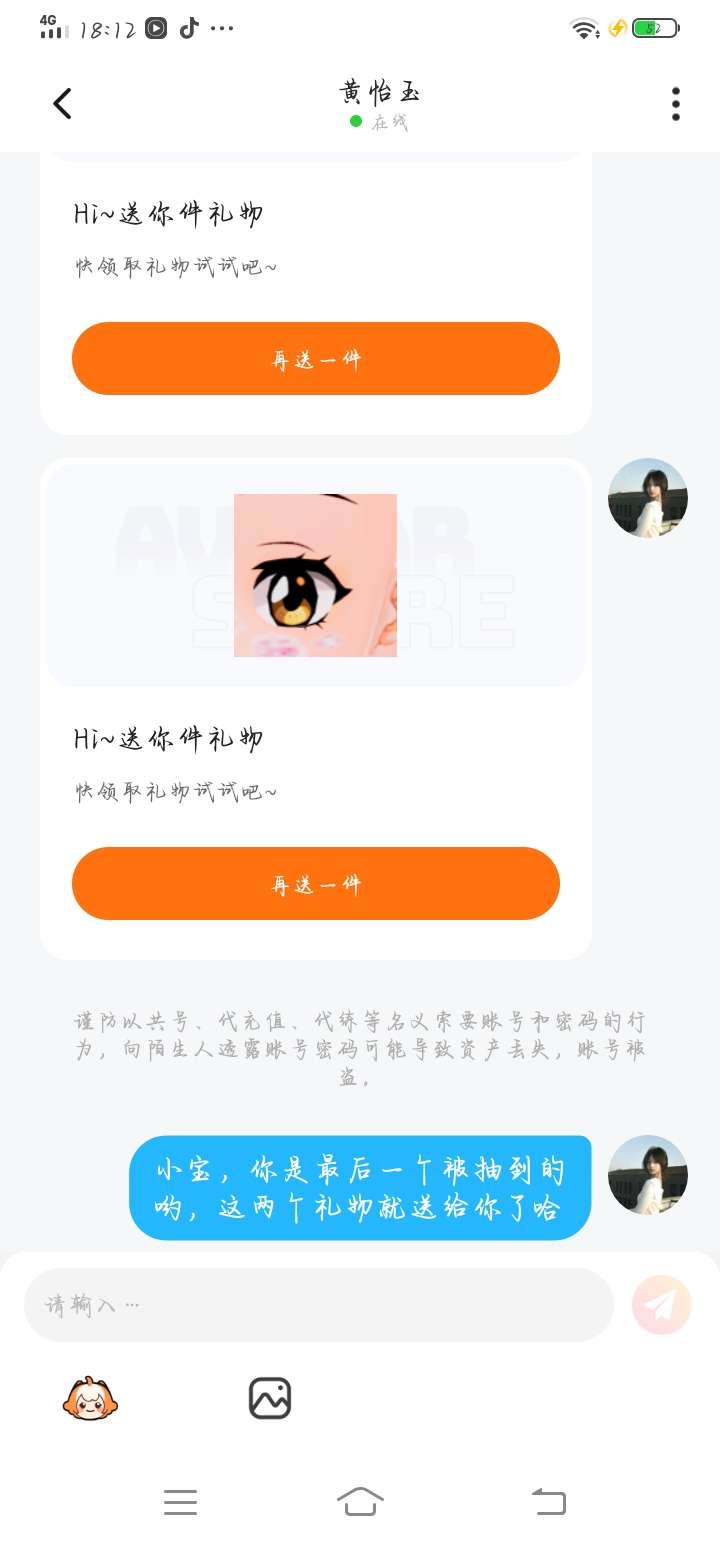This screenshot has width=720, height=1544.
Task: Go back from the chat with 黄怡玉
Action: (x=62, y=104)
